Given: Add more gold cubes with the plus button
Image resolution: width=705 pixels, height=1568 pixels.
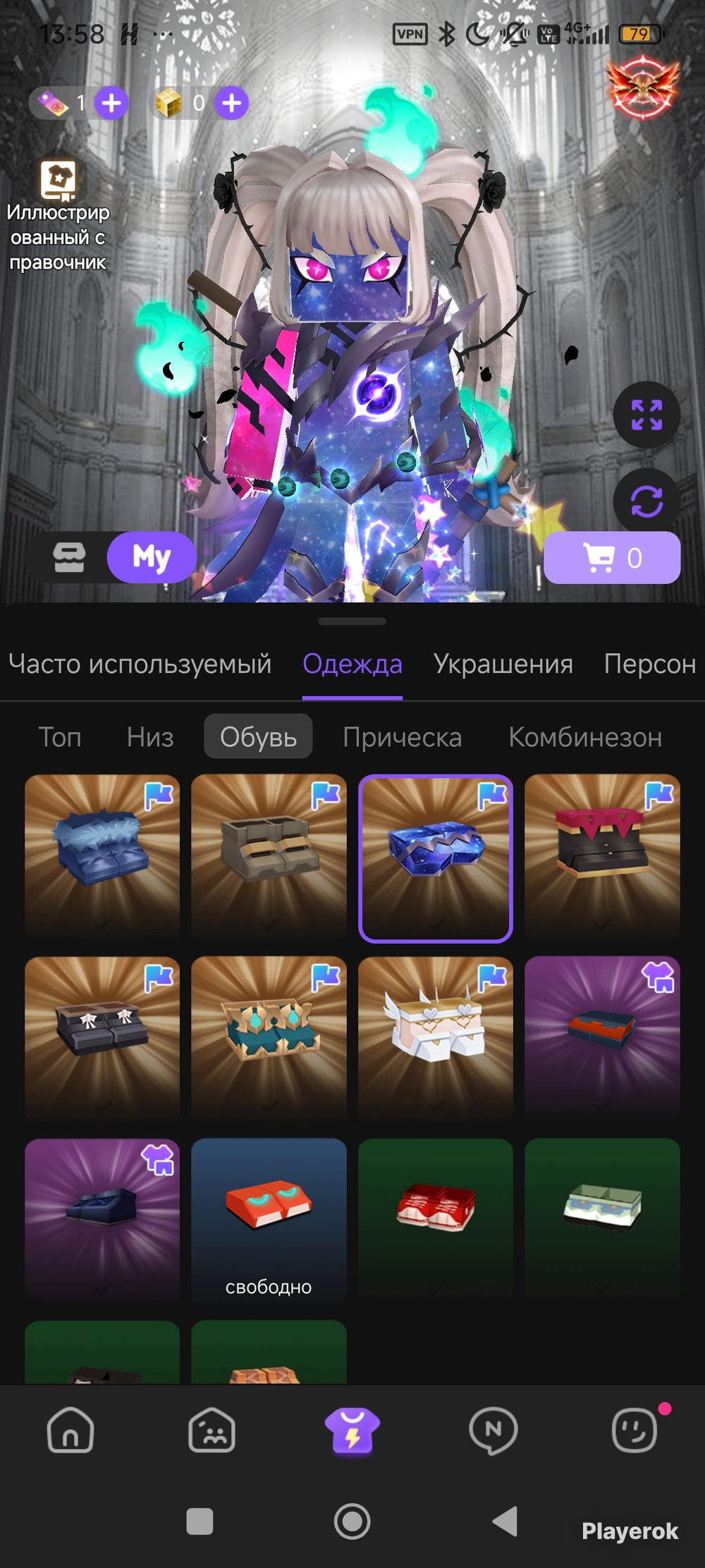Looking at the screenshot, I should 232,103.
